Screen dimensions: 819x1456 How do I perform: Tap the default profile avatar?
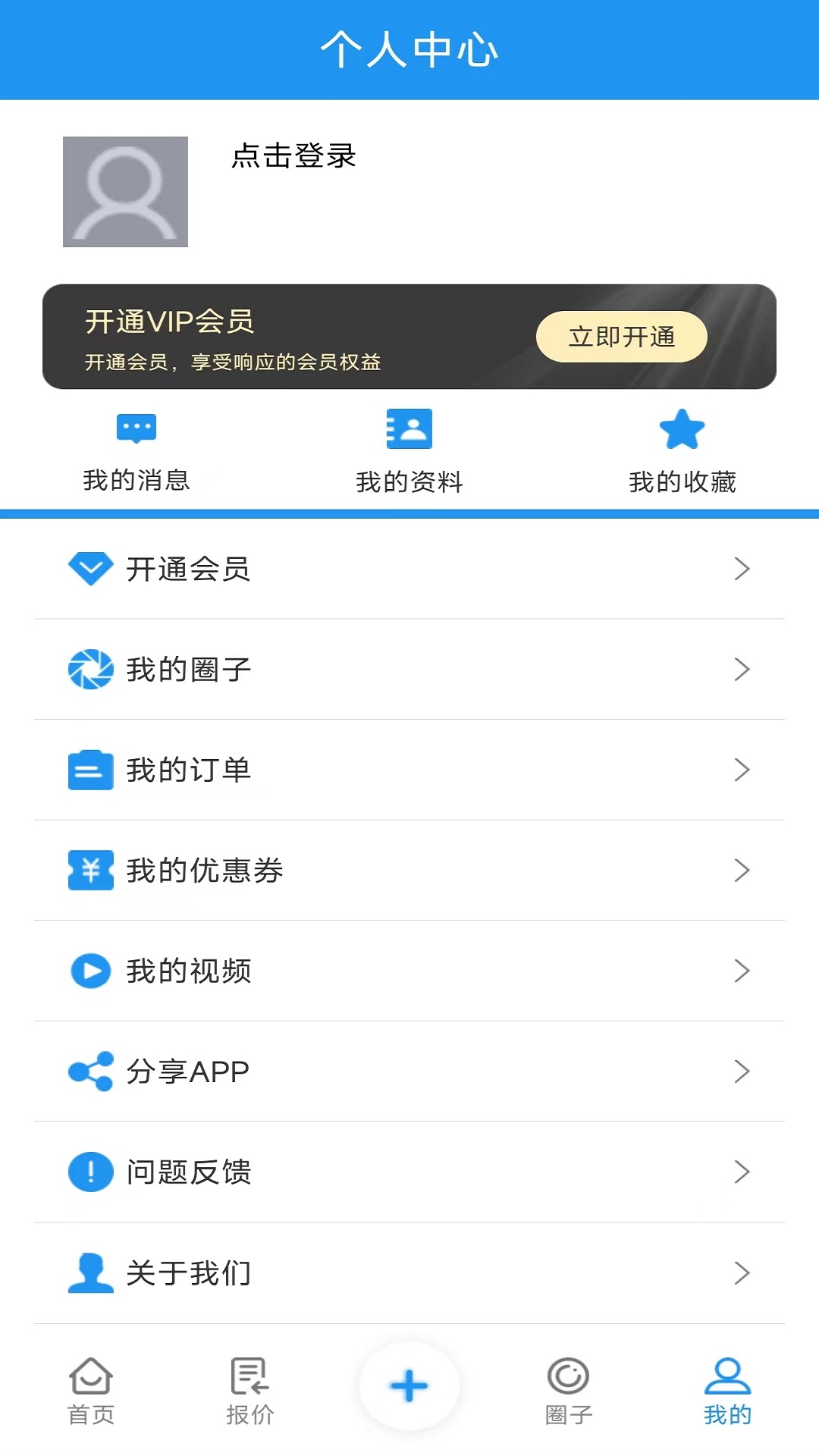[125, 192]
